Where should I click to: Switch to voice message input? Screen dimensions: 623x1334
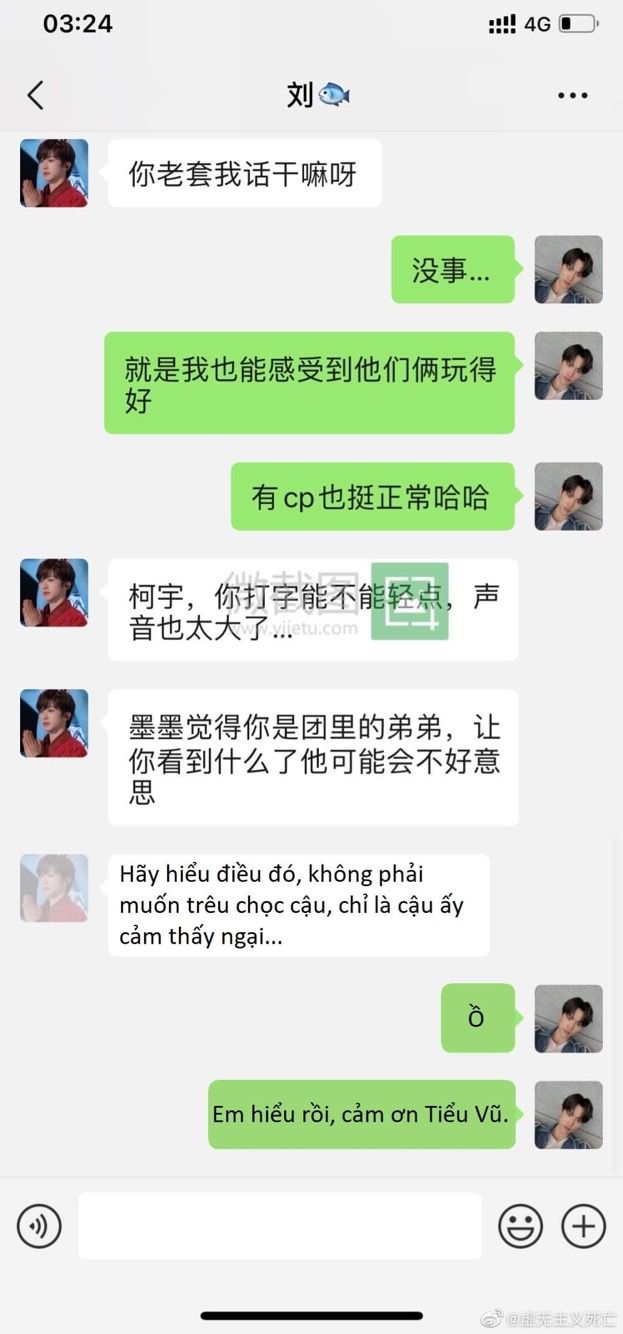click(x=39, y=1225)
